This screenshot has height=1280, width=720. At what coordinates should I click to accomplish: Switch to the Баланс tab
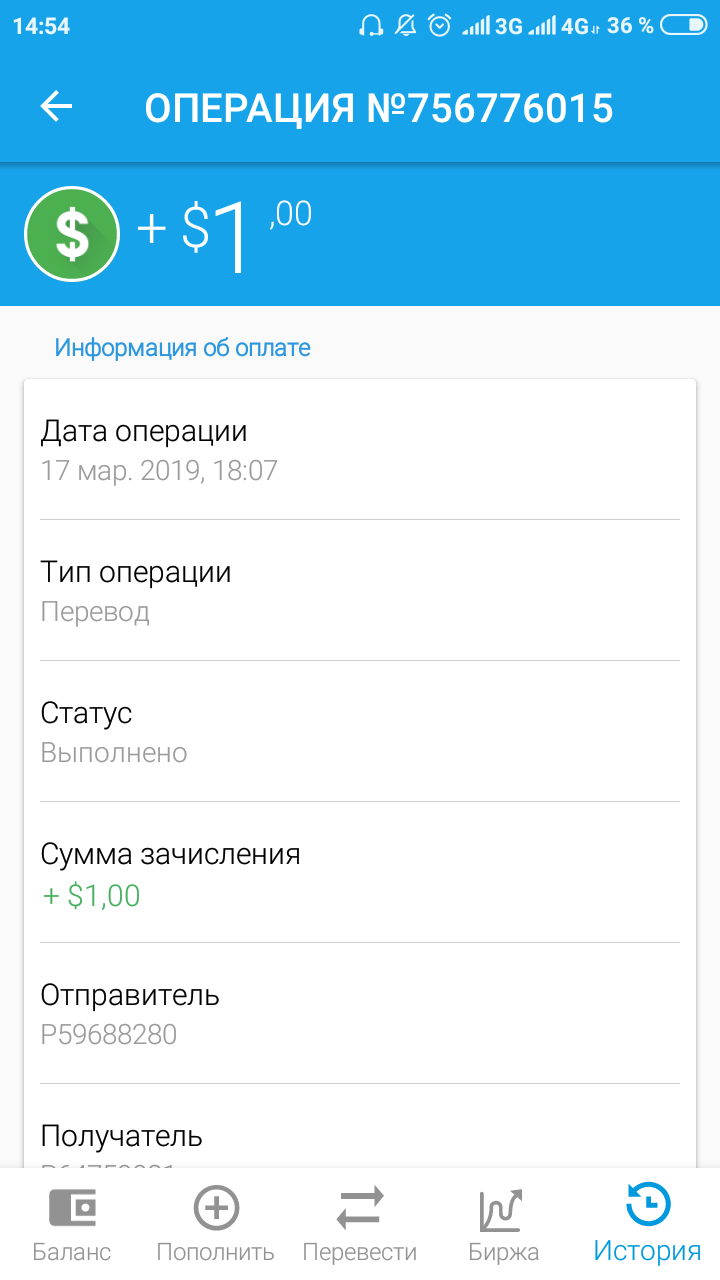click(x=72, y=1224)
